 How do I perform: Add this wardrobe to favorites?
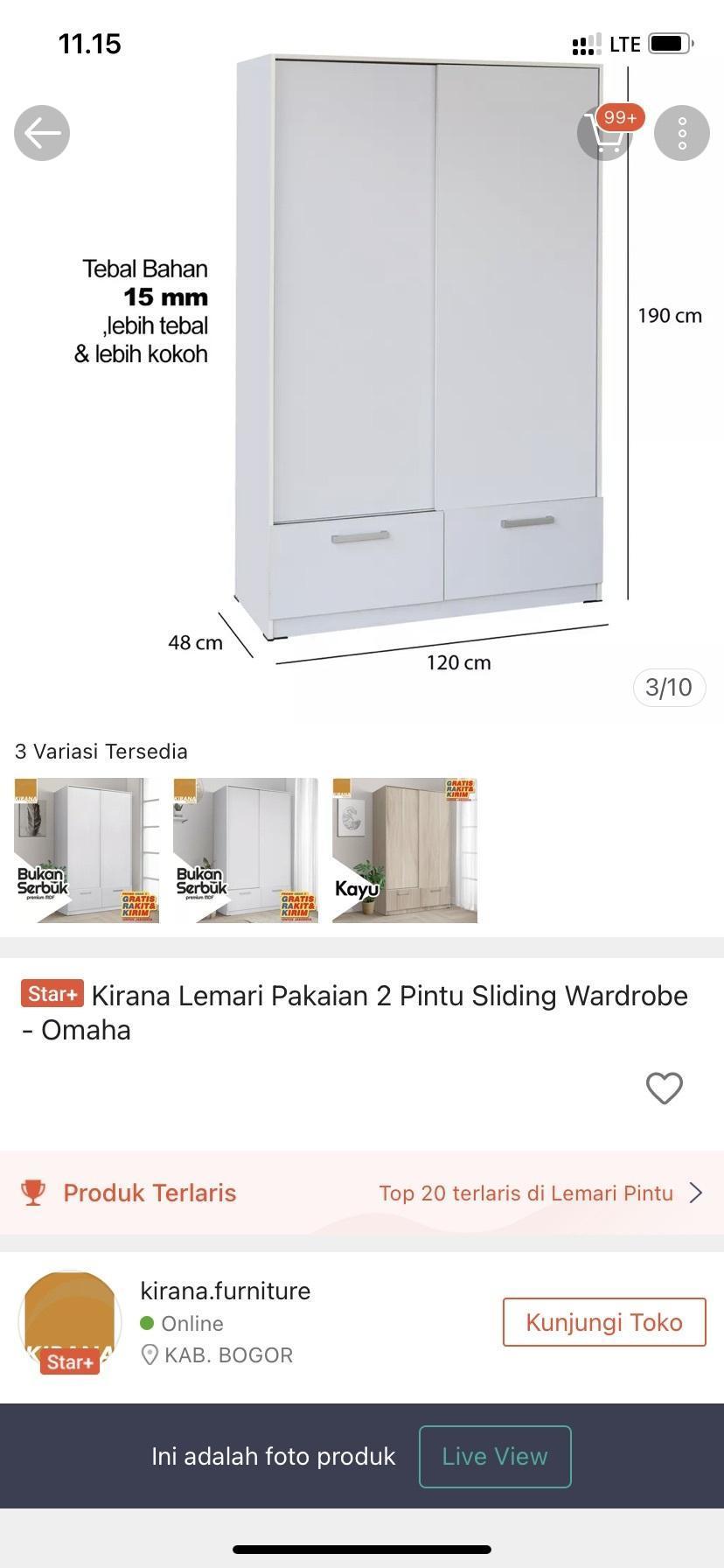click(664, 1088)
